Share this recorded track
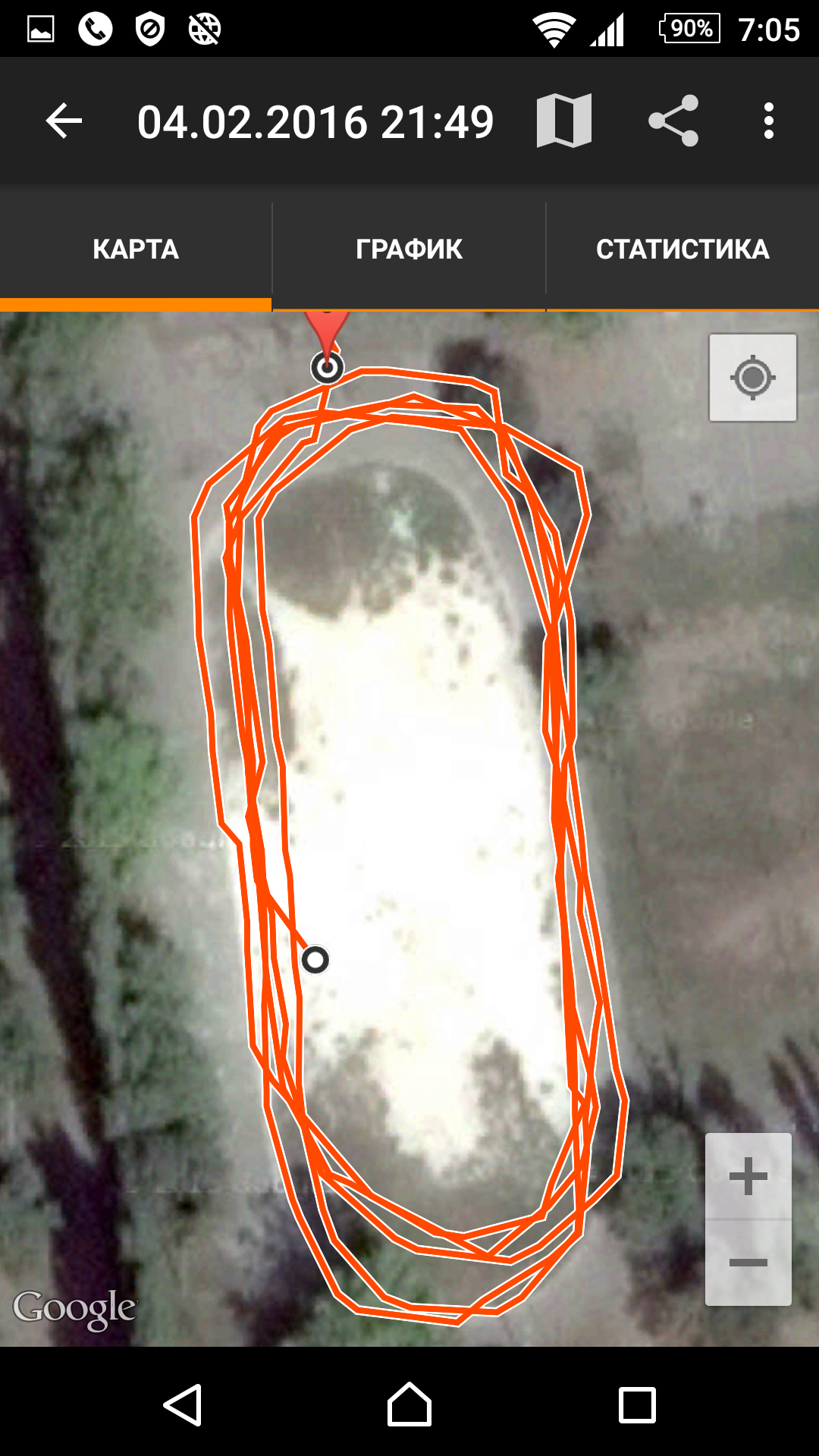Screen dimensions: 819x1456 pyautogui.click(x=673, y=121)
